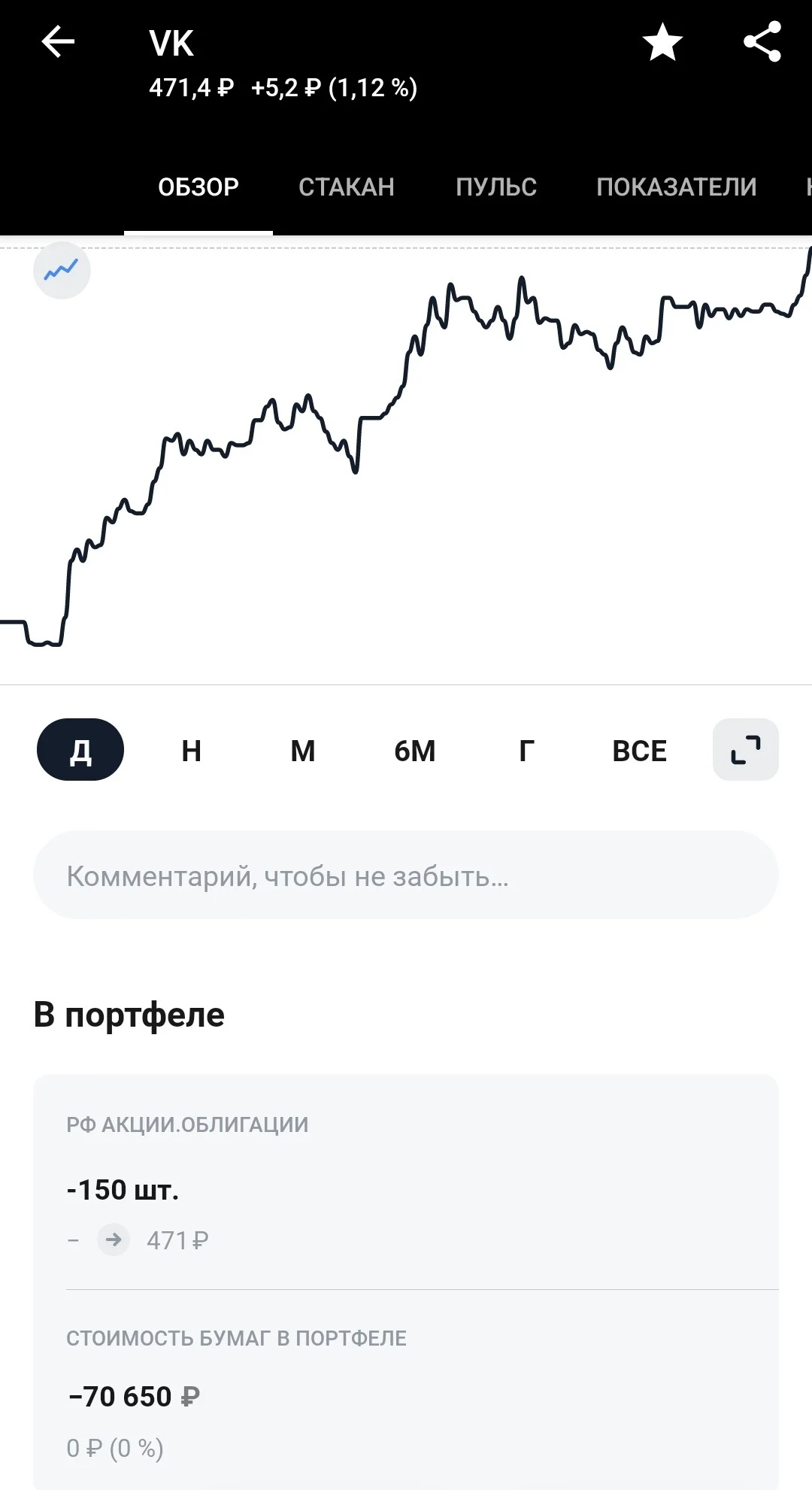Switch to the Стакан tab
Image resolution: width=812 pixels, height=1490 pixels.
point(347,187)
